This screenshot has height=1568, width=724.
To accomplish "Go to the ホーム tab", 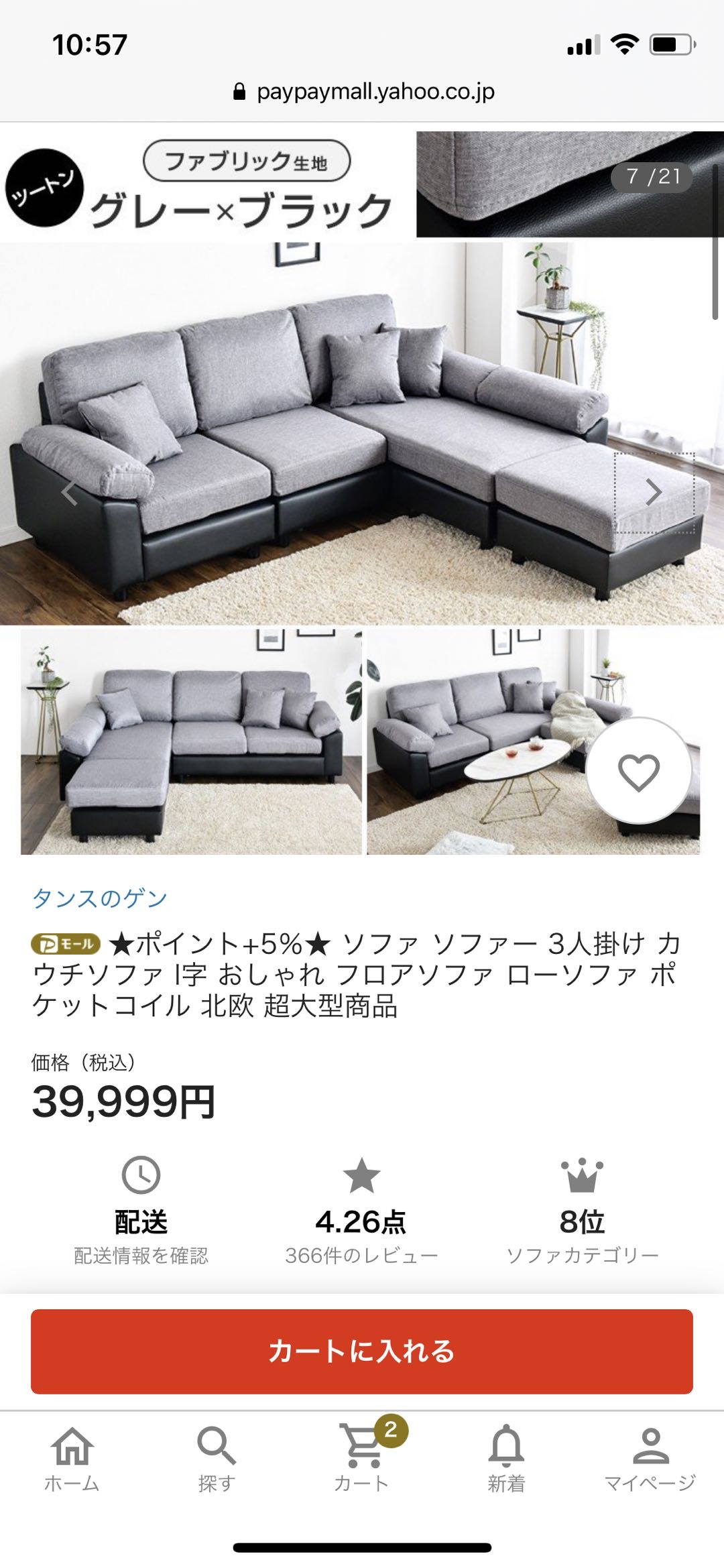I will click(72, 1459).
